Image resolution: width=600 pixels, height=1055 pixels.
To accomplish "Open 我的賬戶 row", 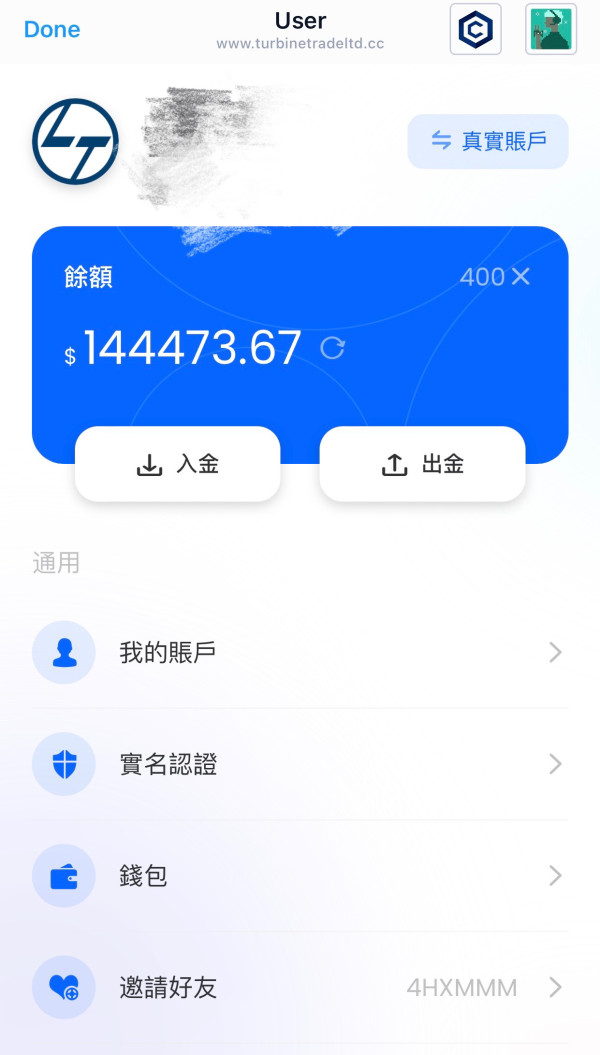I will pyautogui.click(x=300, y=653).
